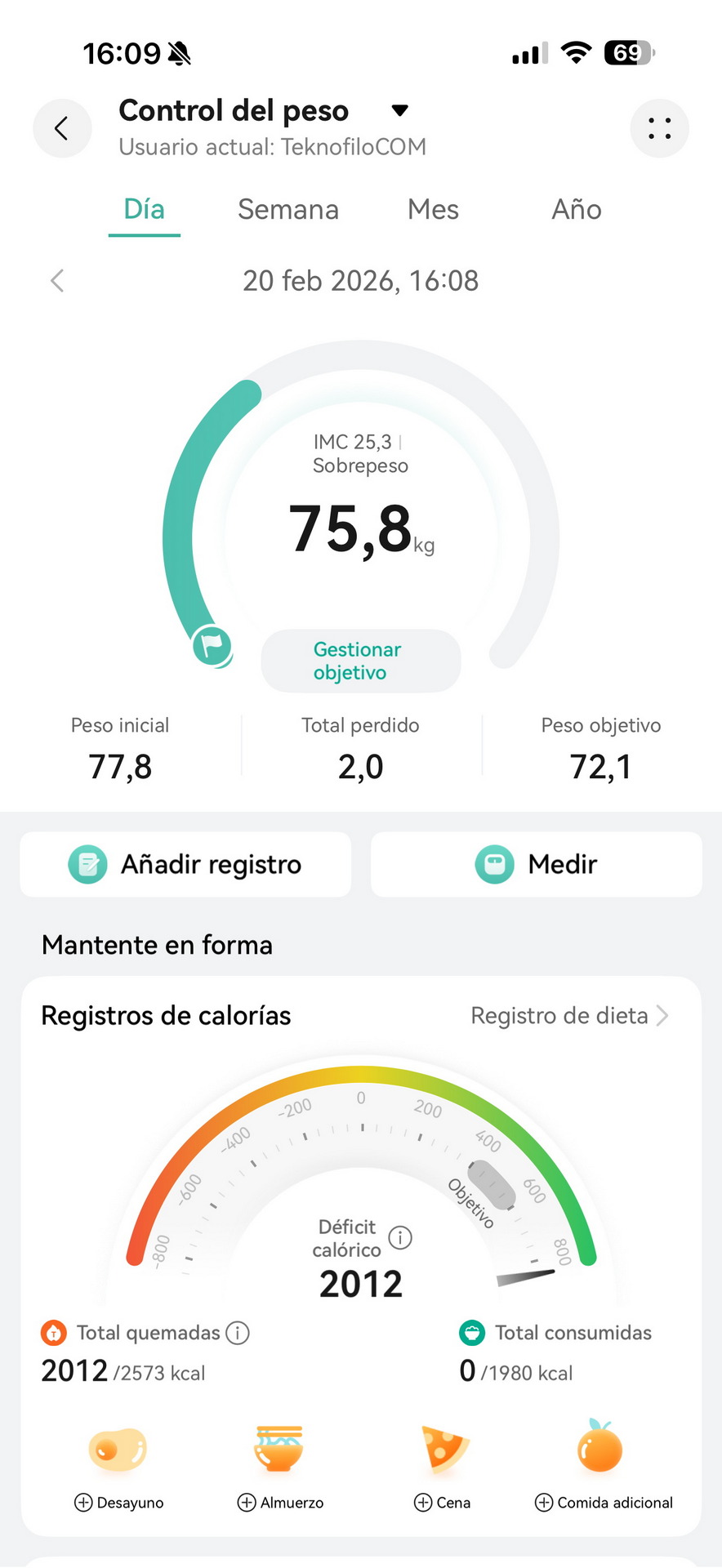
Task: Add a new weight record with Añadir registro
Action: point(185,864)
